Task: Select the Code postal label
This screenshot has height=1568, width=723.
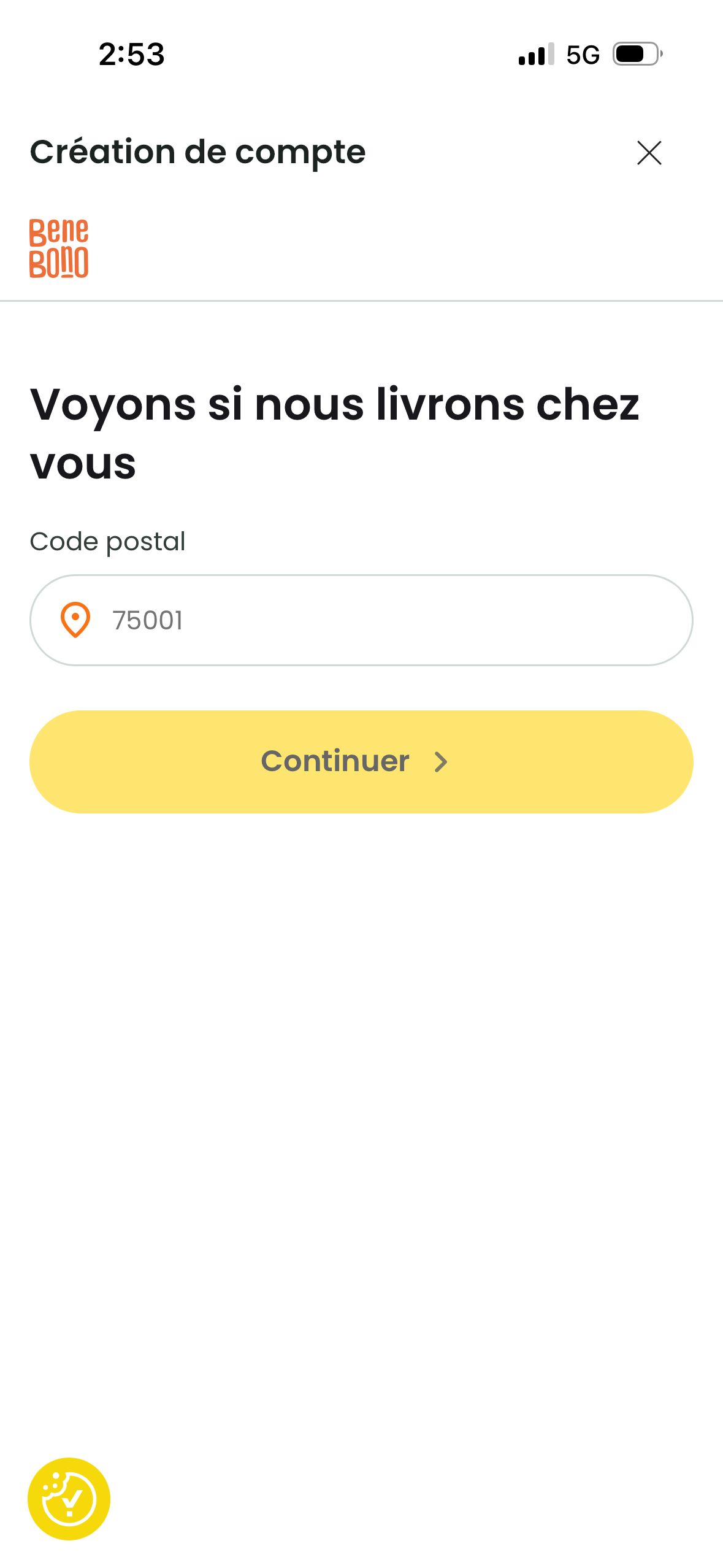Action: 107,540
